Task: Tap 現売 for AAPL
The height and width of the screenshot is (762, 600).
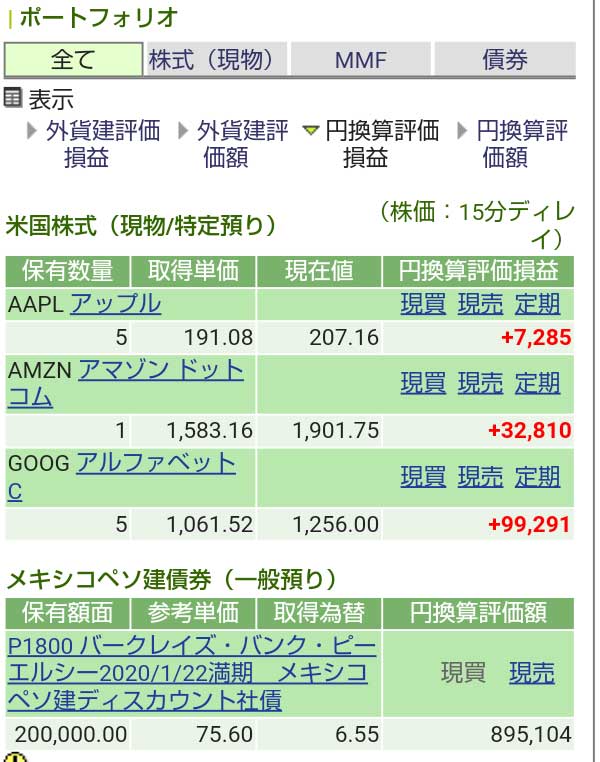Action: (480, 305)
